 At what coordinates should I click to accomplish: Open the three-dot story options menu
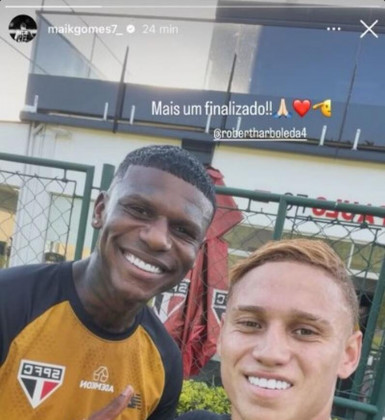pos(334,29)
